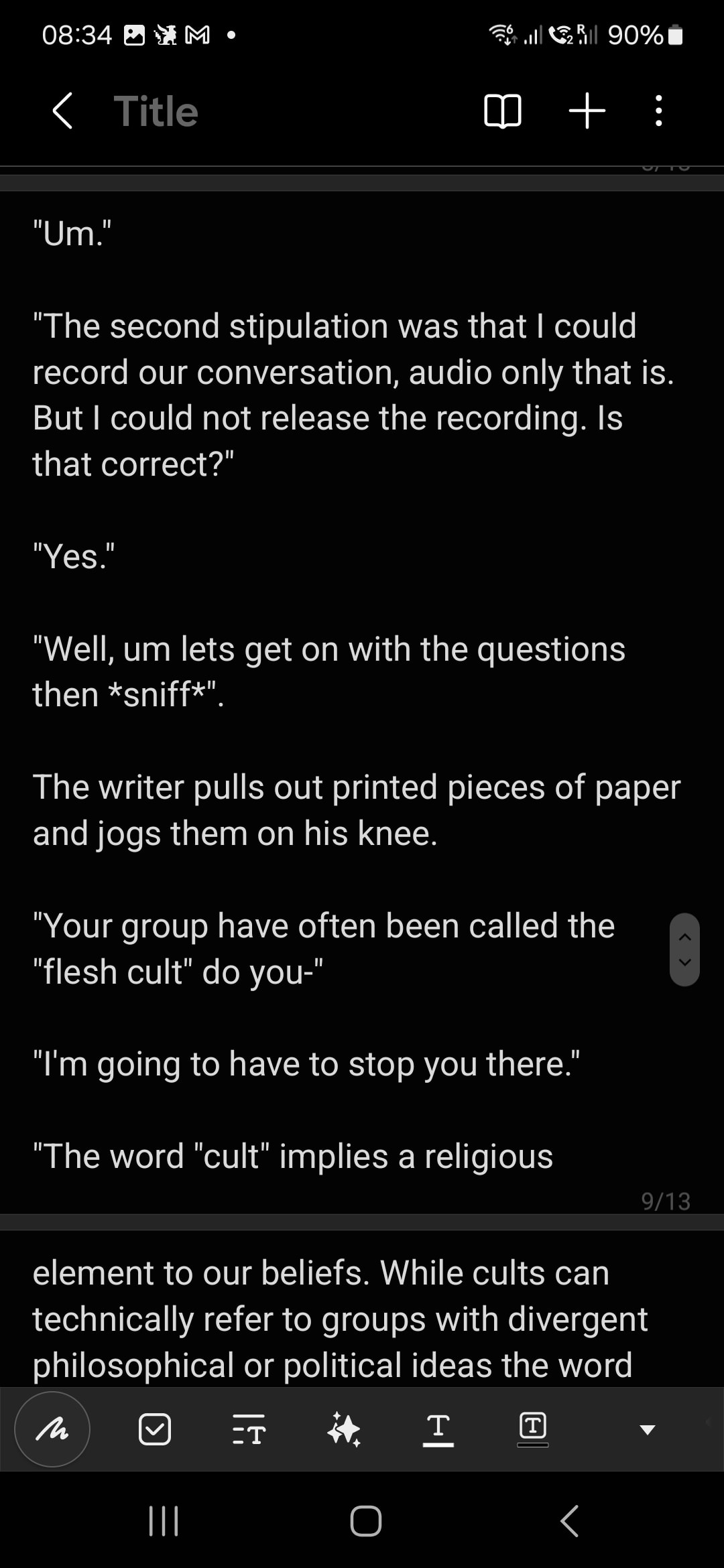Open the three-dot overflow menu
724x1568 pixels.
click(x=659, y=111)
